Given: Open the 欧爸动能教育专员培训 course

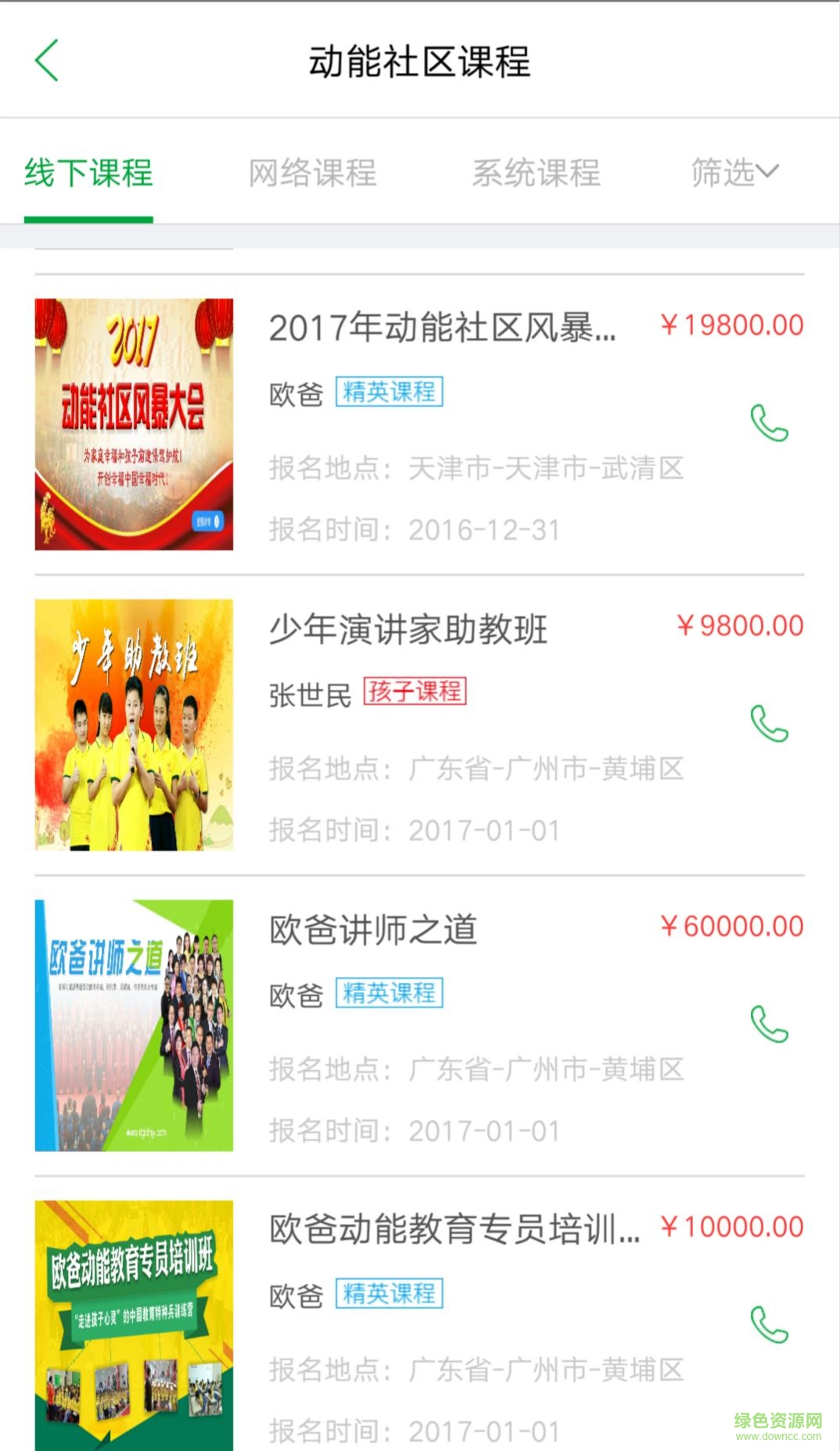Looking at the screenshot, I should [454, 1230].
